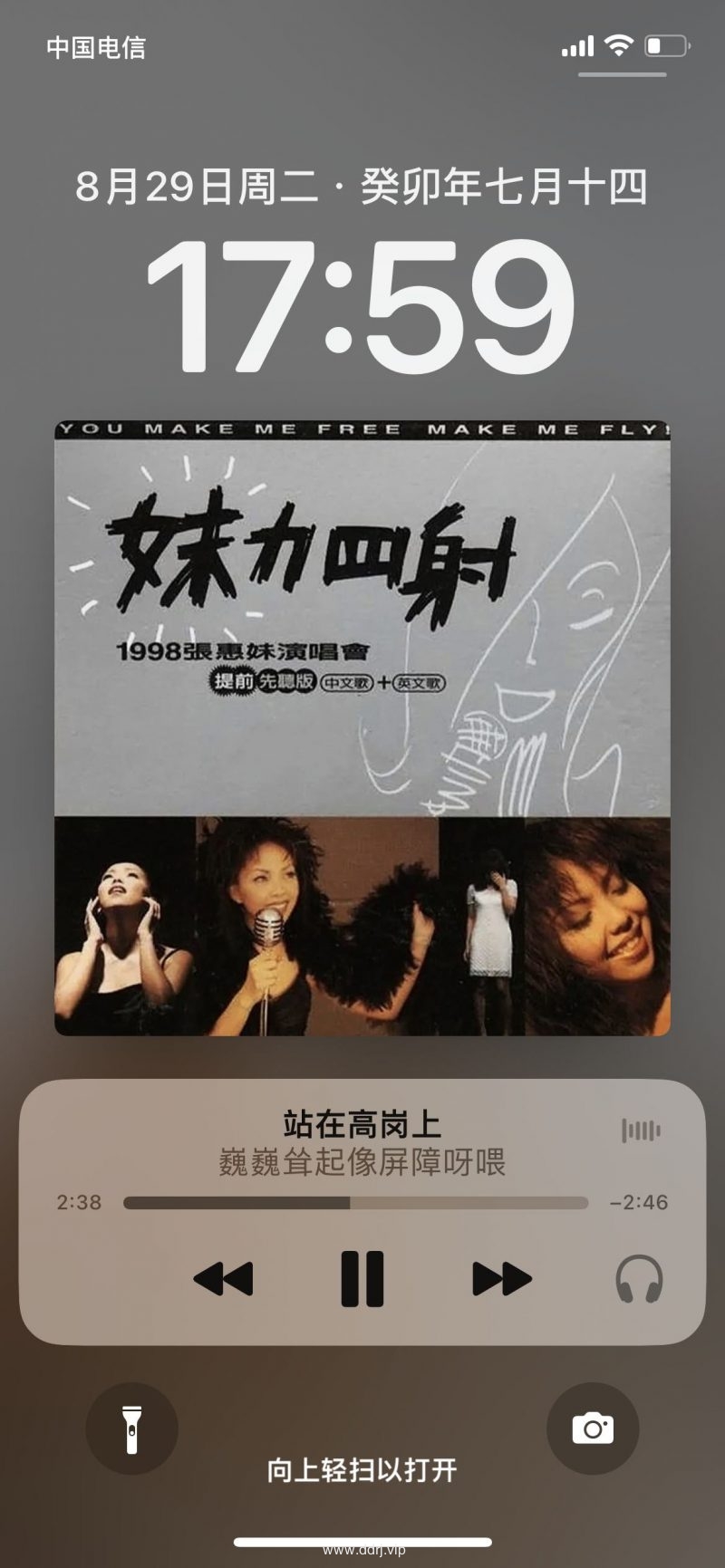
Task: Open the 妹力四射 album artwork
Action: click(x=362, y=727)
